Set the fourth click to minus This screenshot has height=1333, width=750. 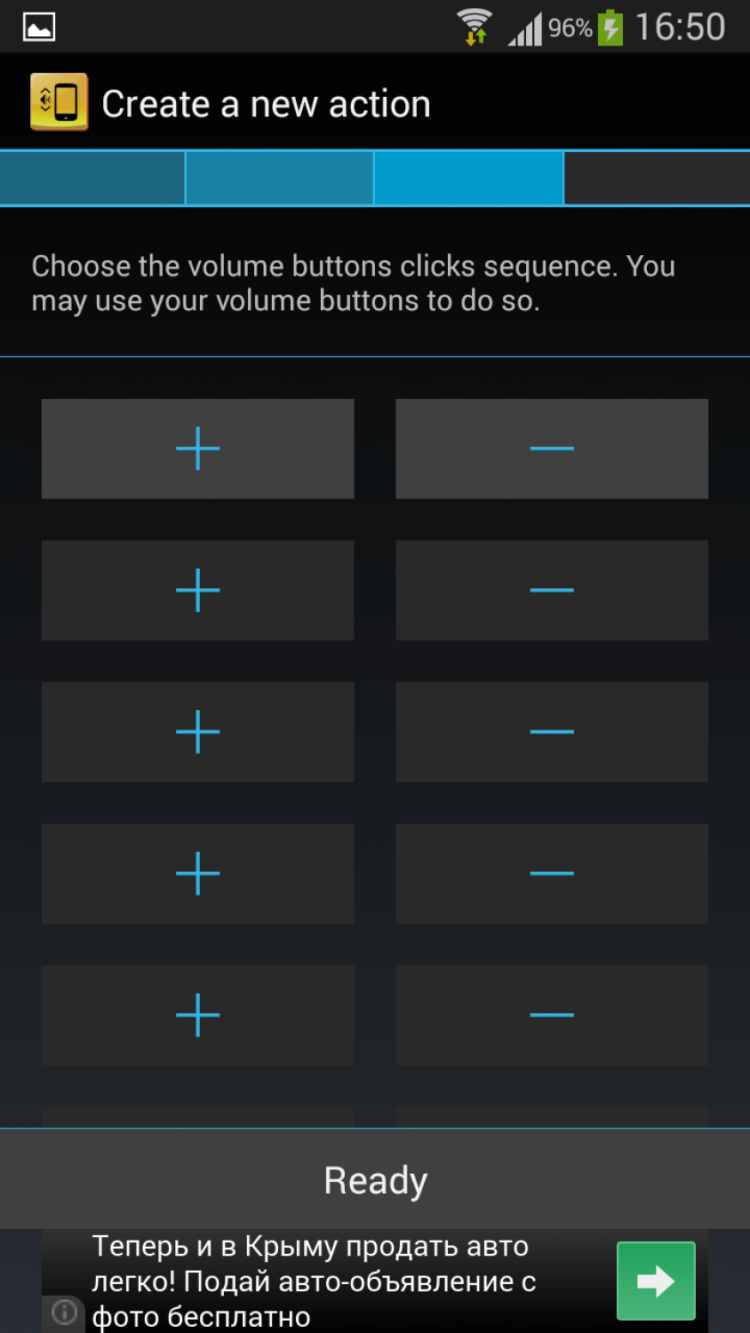point(551,873)
